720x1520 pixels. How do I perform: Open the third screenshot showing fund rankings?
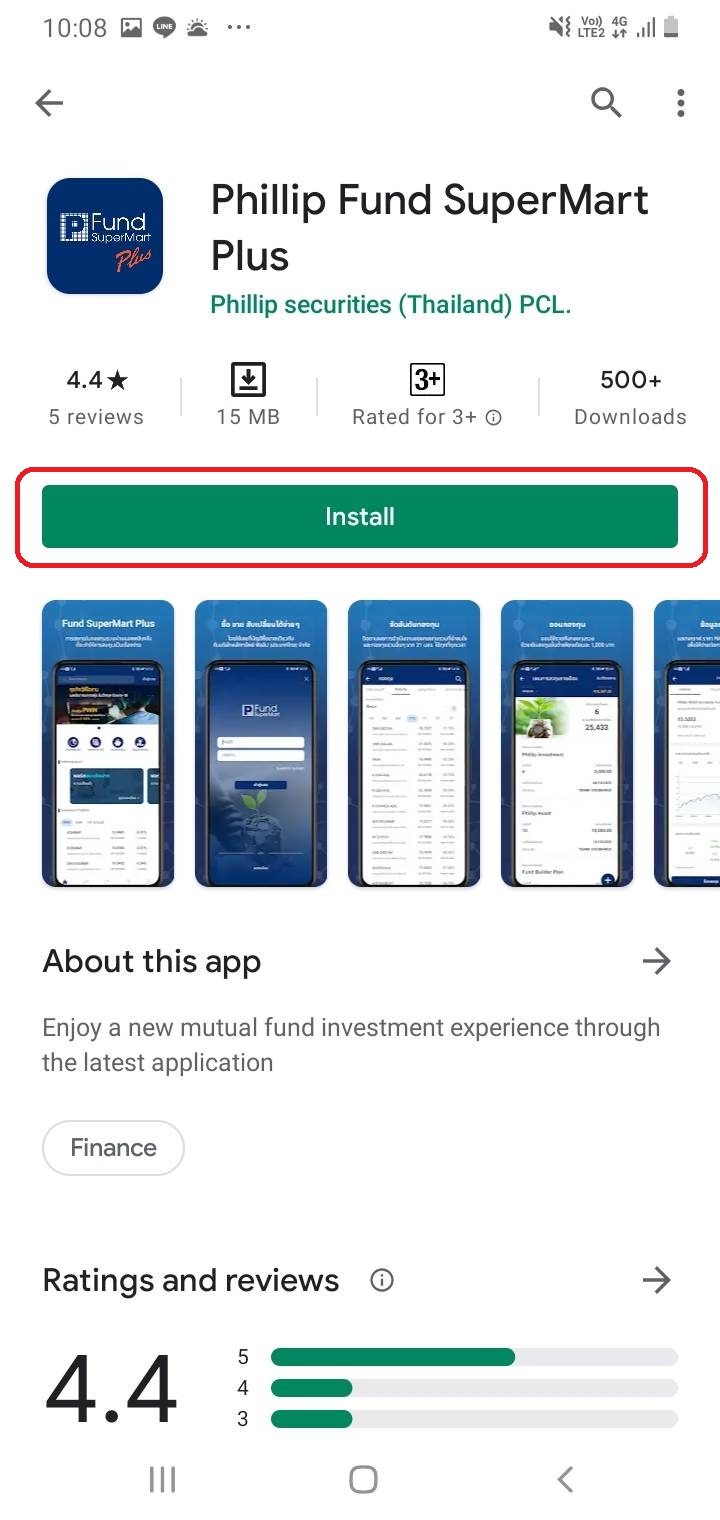[x=414, y=743]
